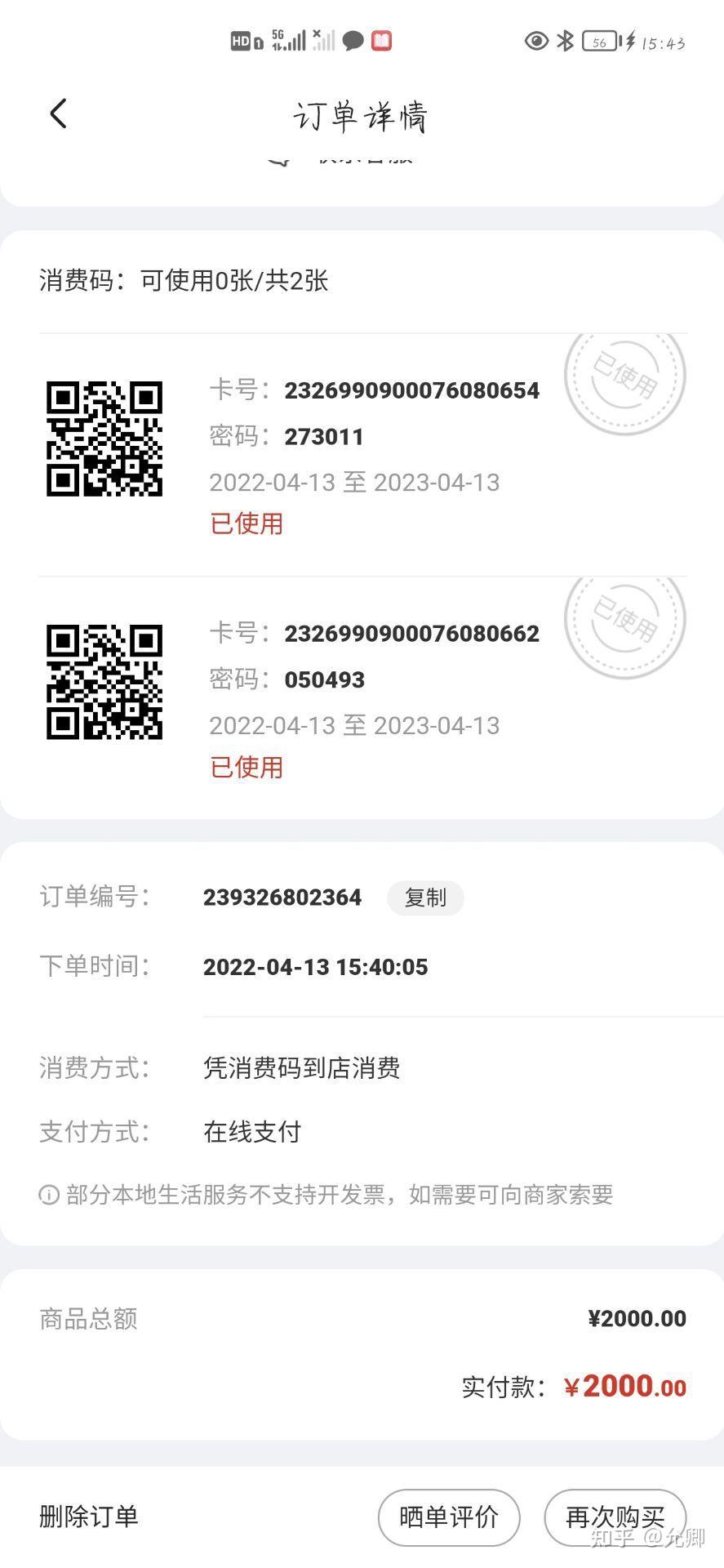Tap the back arrow on order details page
Screen dimensions: 724x1568
[58, 114]
